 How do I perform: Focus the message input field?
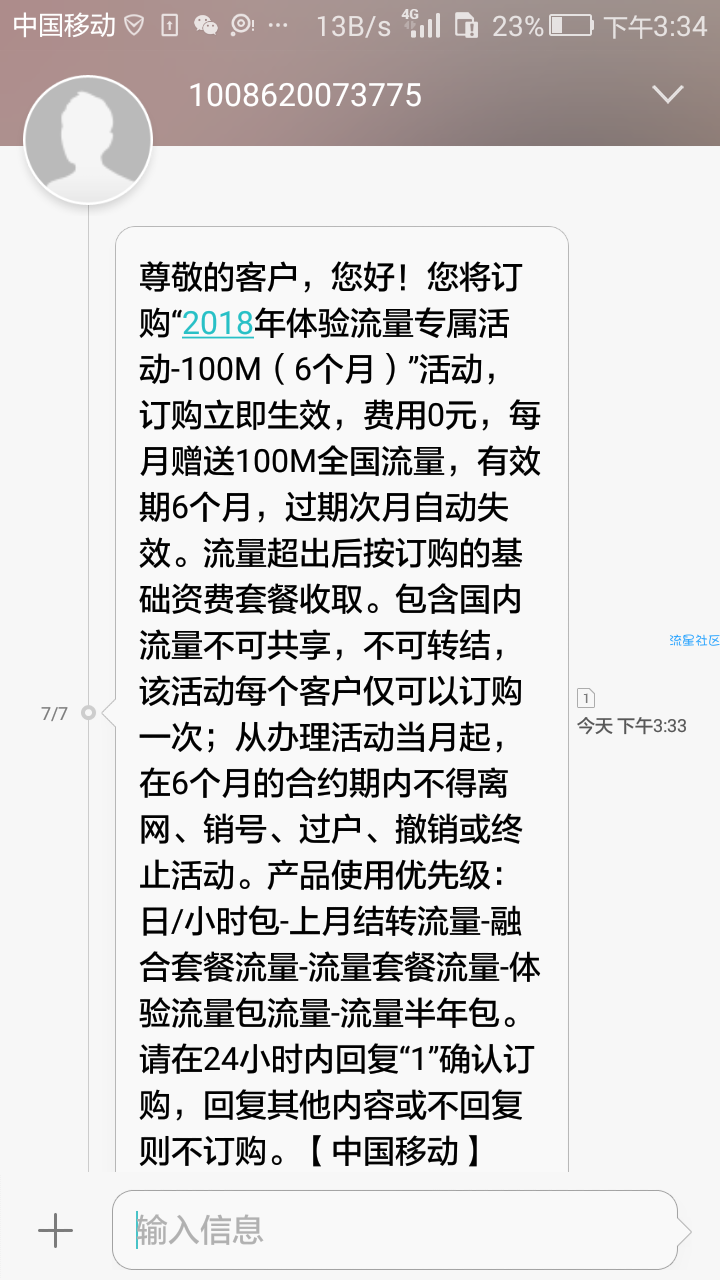coord(395,1230)
